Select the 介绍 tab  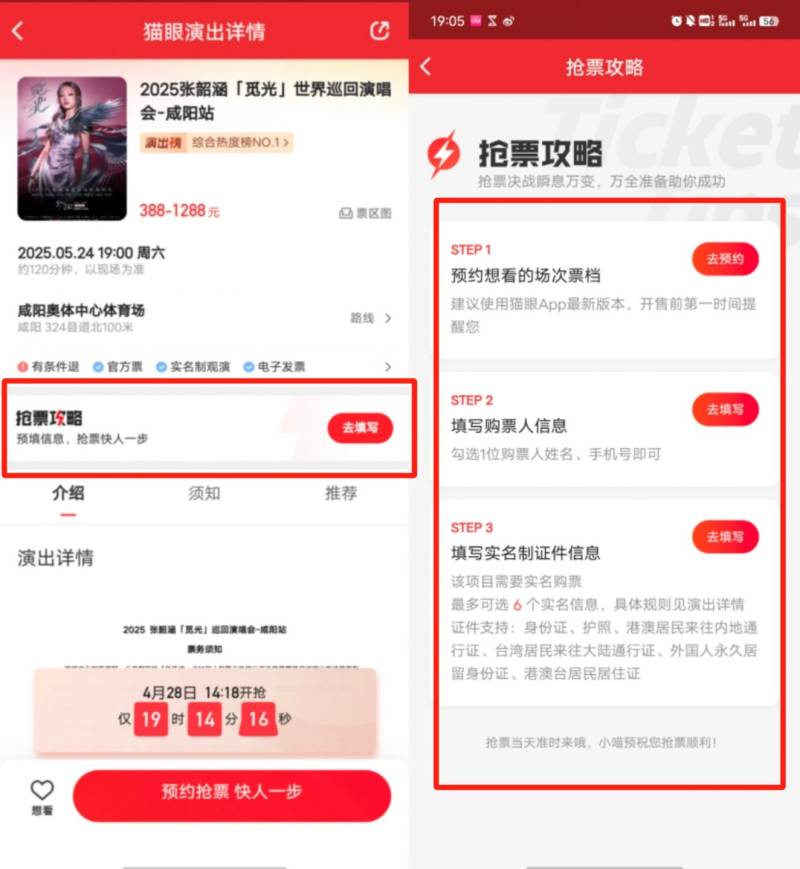[68, 493]
